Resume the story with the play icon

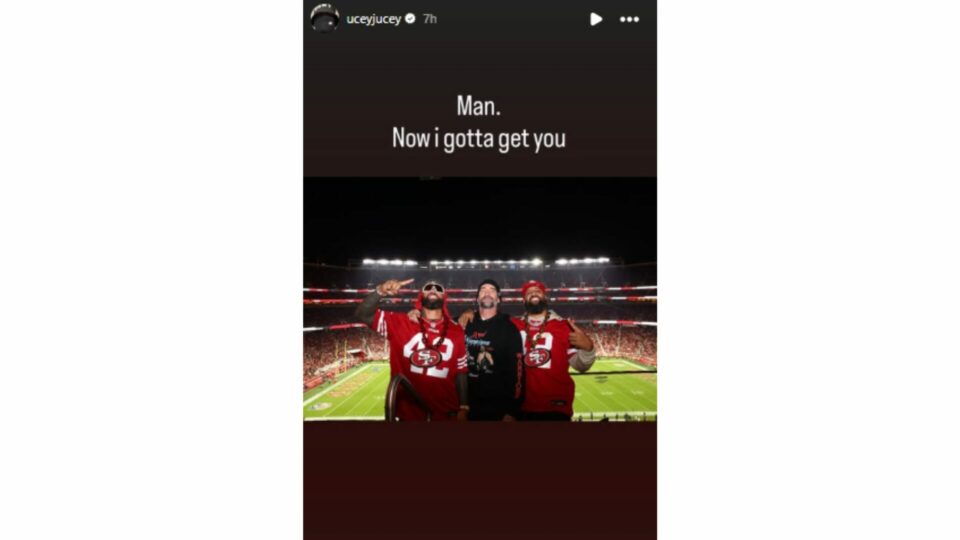click(x=596, y=19)
